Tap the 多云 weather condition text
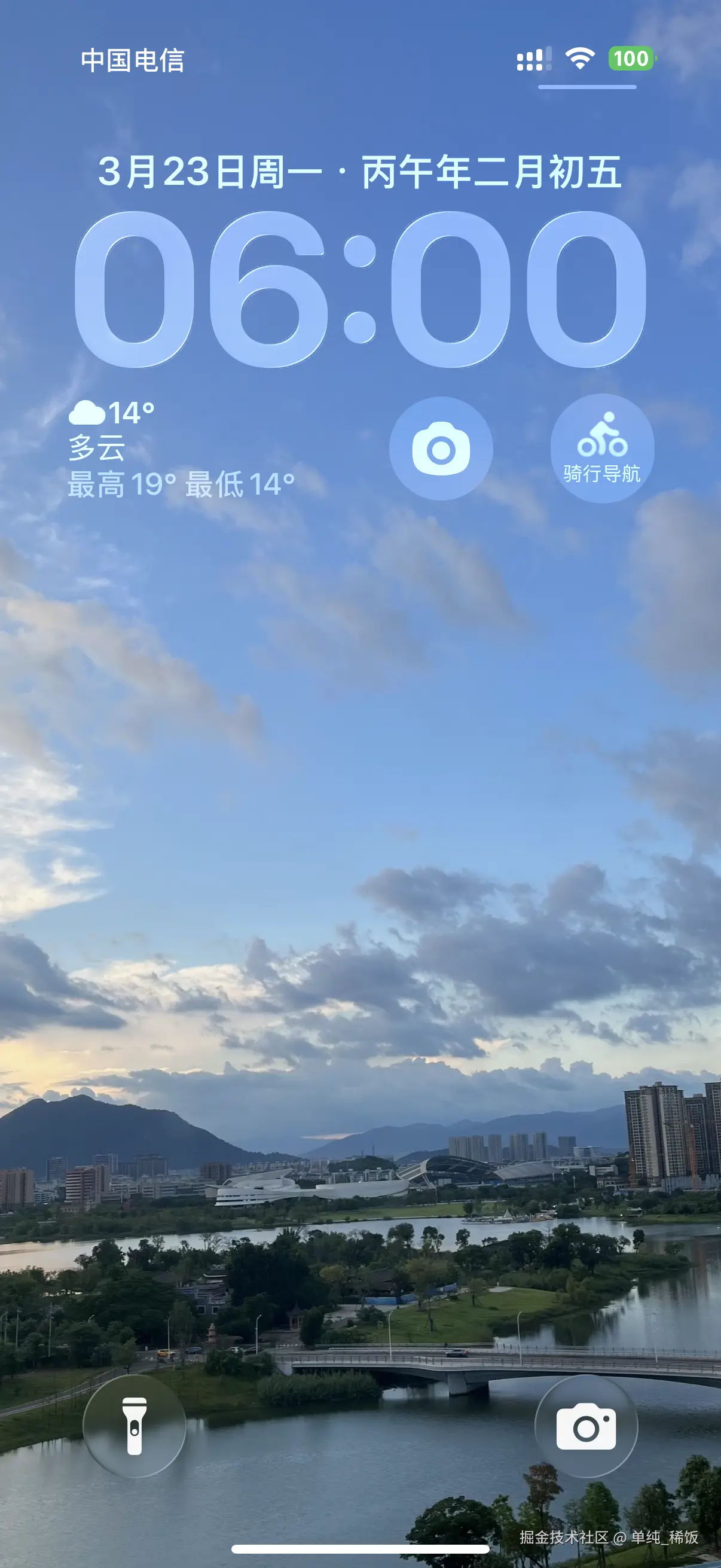The height and width of the screenshot is (1568, 721). click(97, 450)
